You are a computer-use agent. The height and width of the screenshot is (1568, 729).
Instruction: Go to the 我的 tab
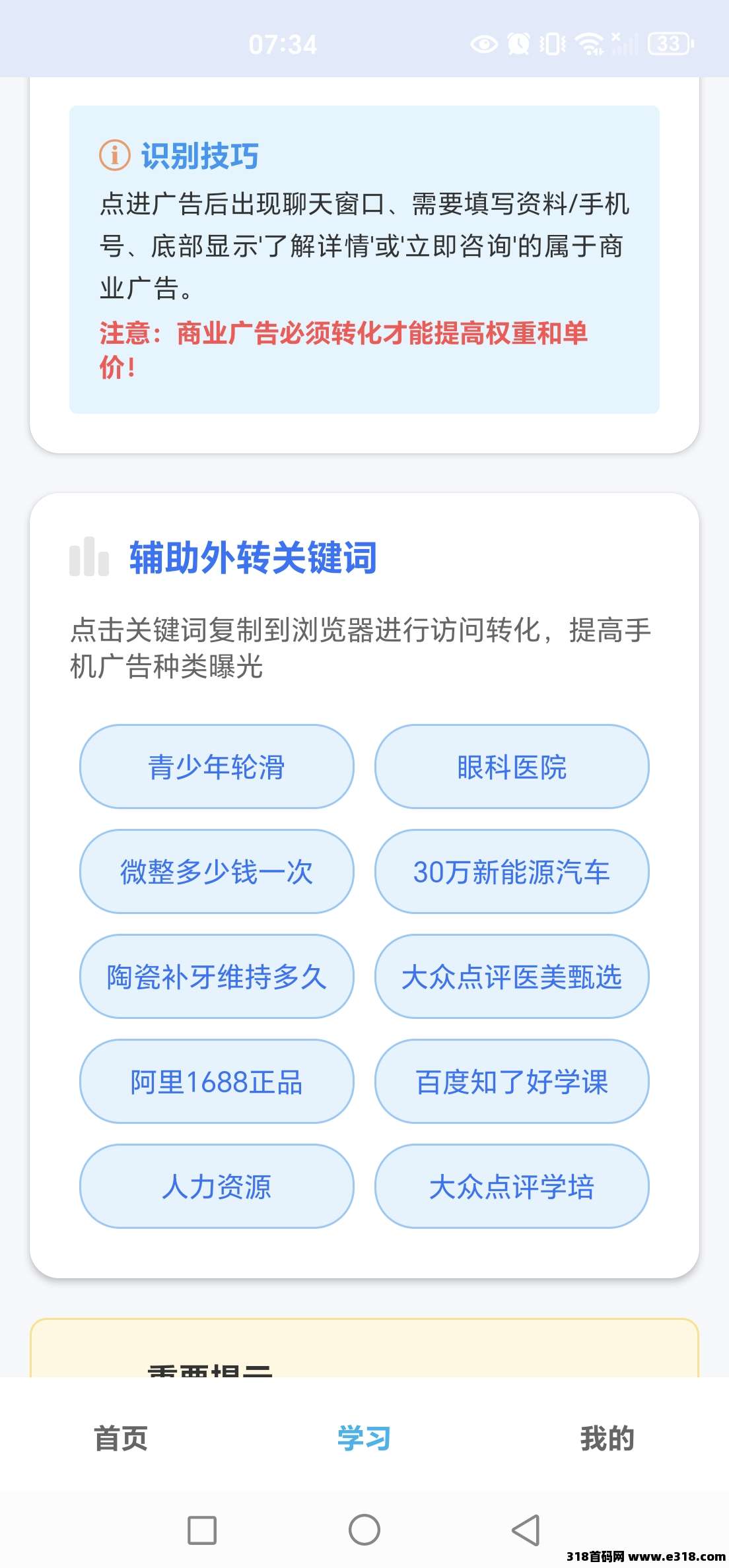pyautogui.click(x=607, y=1439)
